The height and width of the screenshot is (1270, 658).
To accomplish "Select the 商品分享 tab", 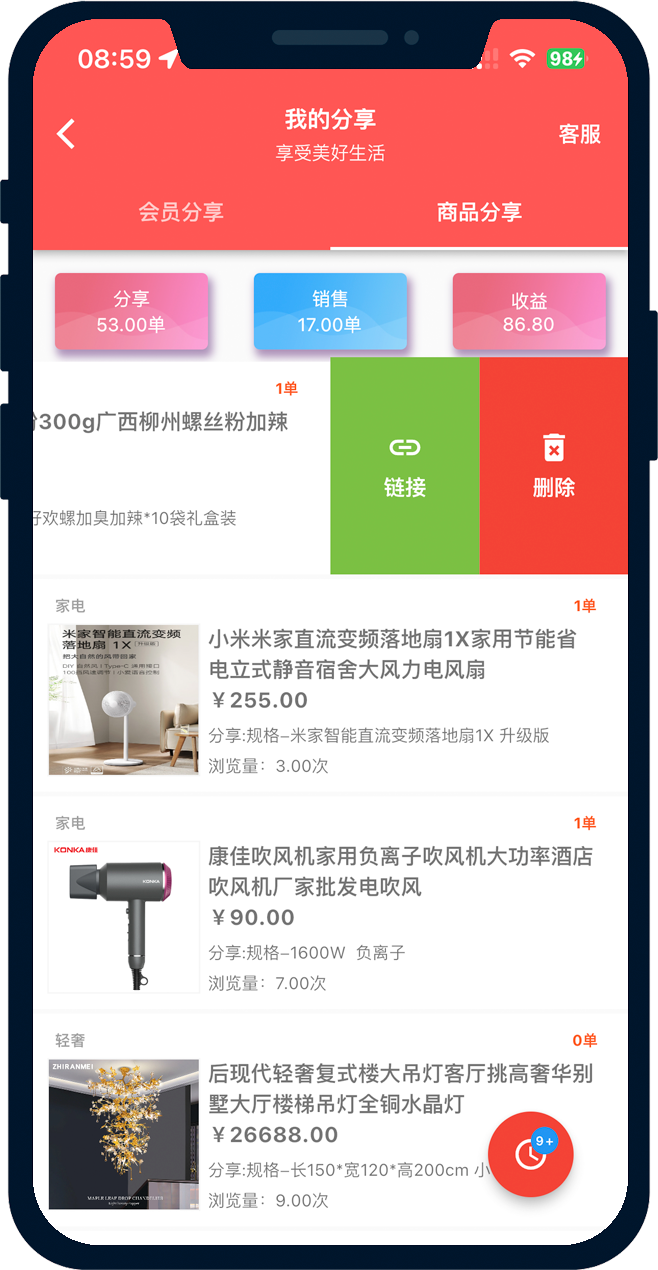I will tap(479, 212).
